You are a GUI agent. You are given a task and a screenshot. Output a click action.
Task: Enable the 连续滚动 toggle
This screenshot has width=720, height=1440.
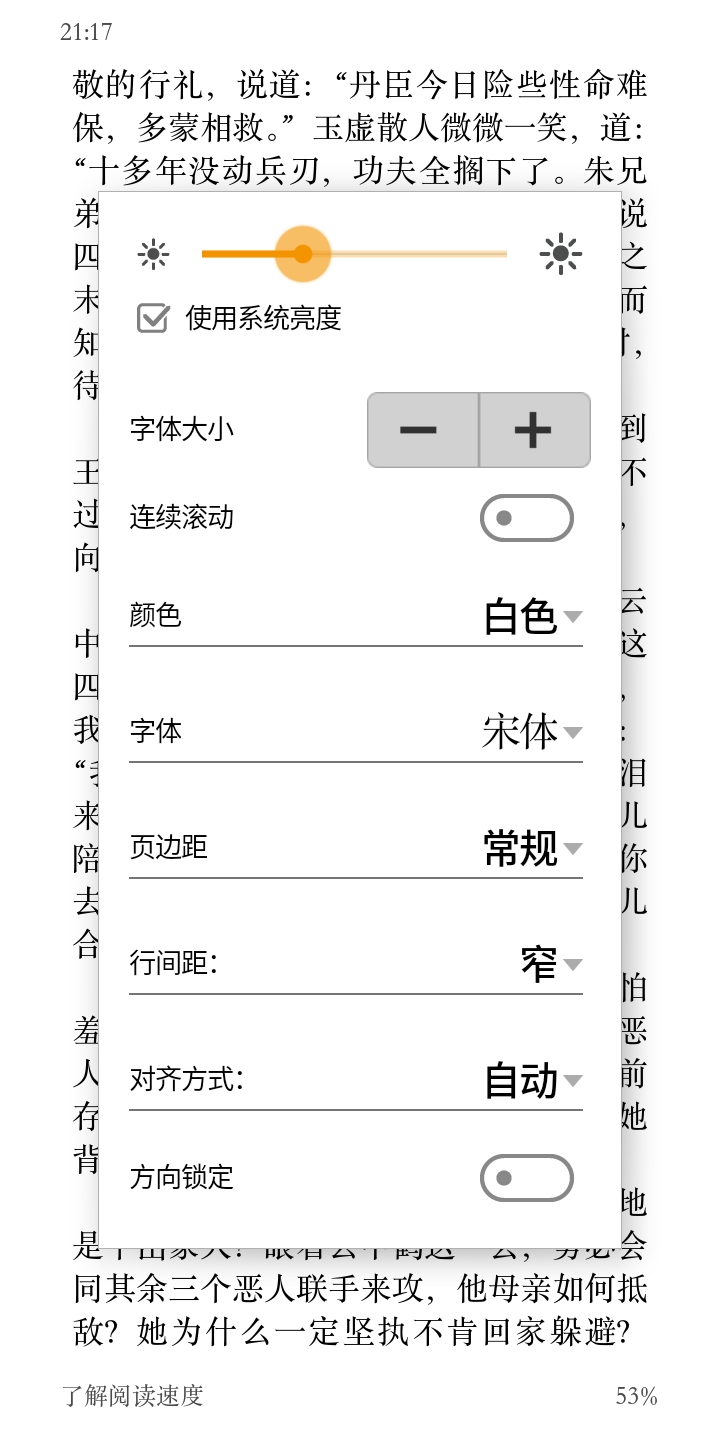[x=527, y=518]
